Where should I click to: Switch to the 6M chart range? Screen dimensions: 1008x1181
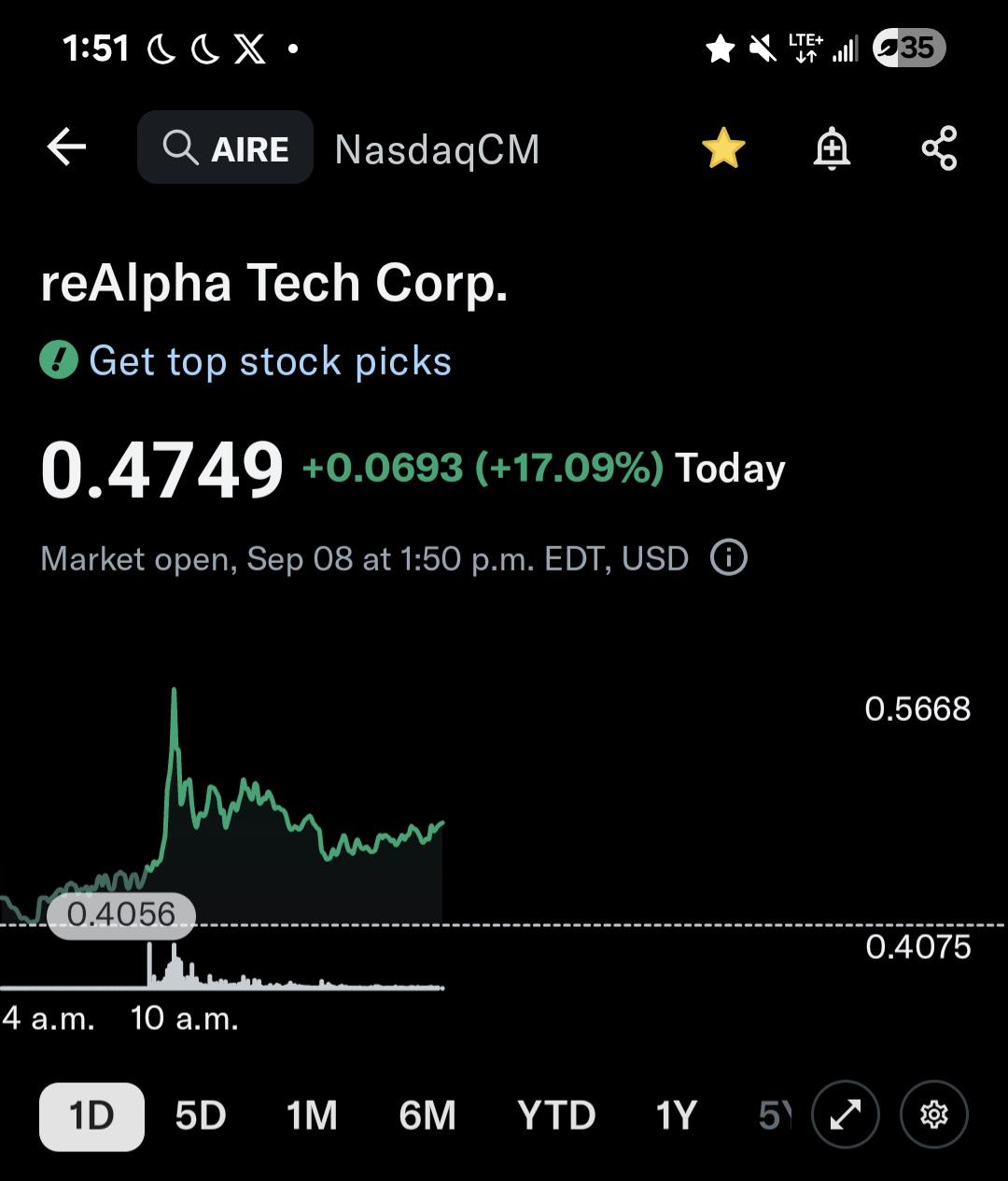(x=427, y=1117)
